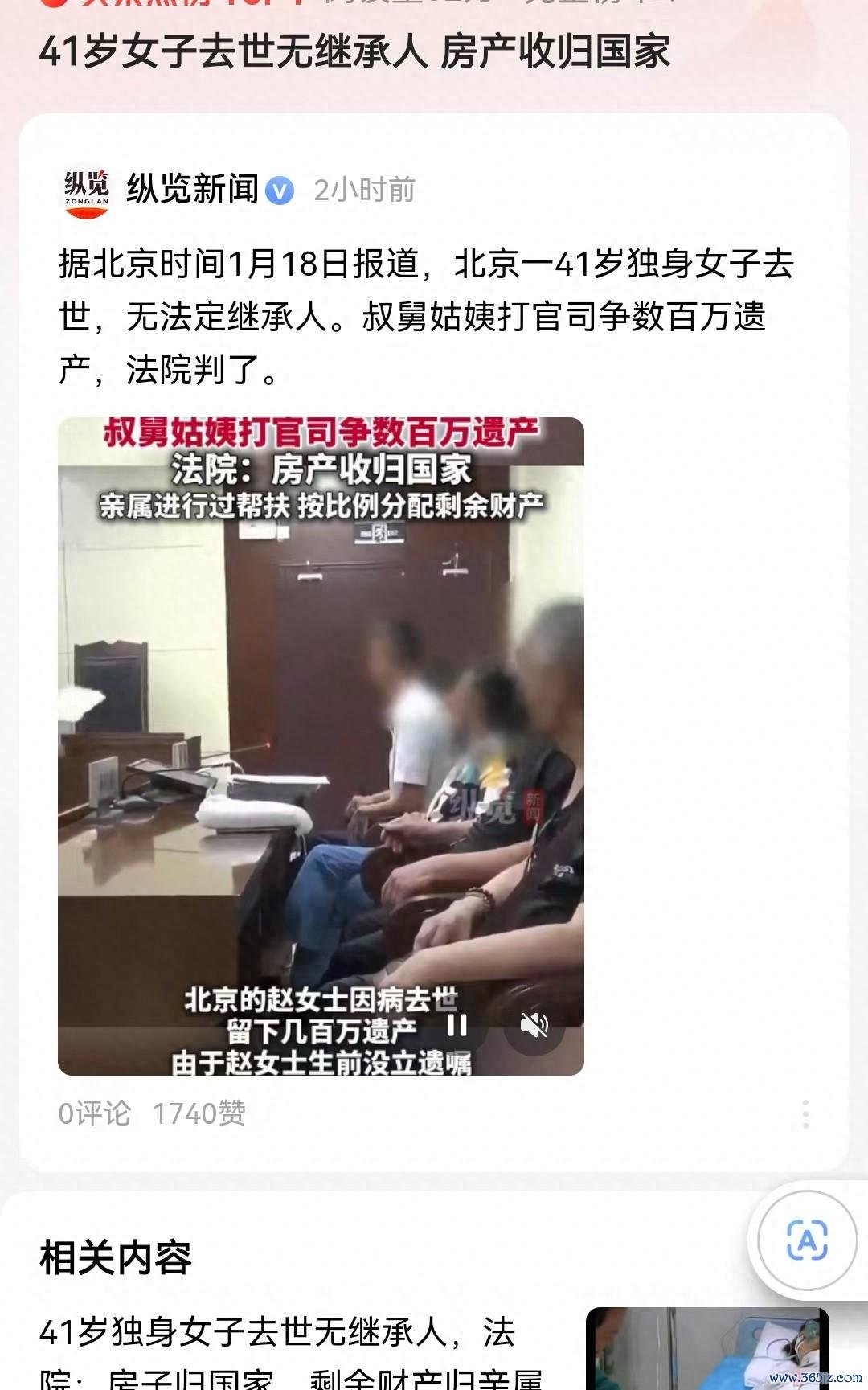
Task: Open the video in full view
Action: click(321, 724)
